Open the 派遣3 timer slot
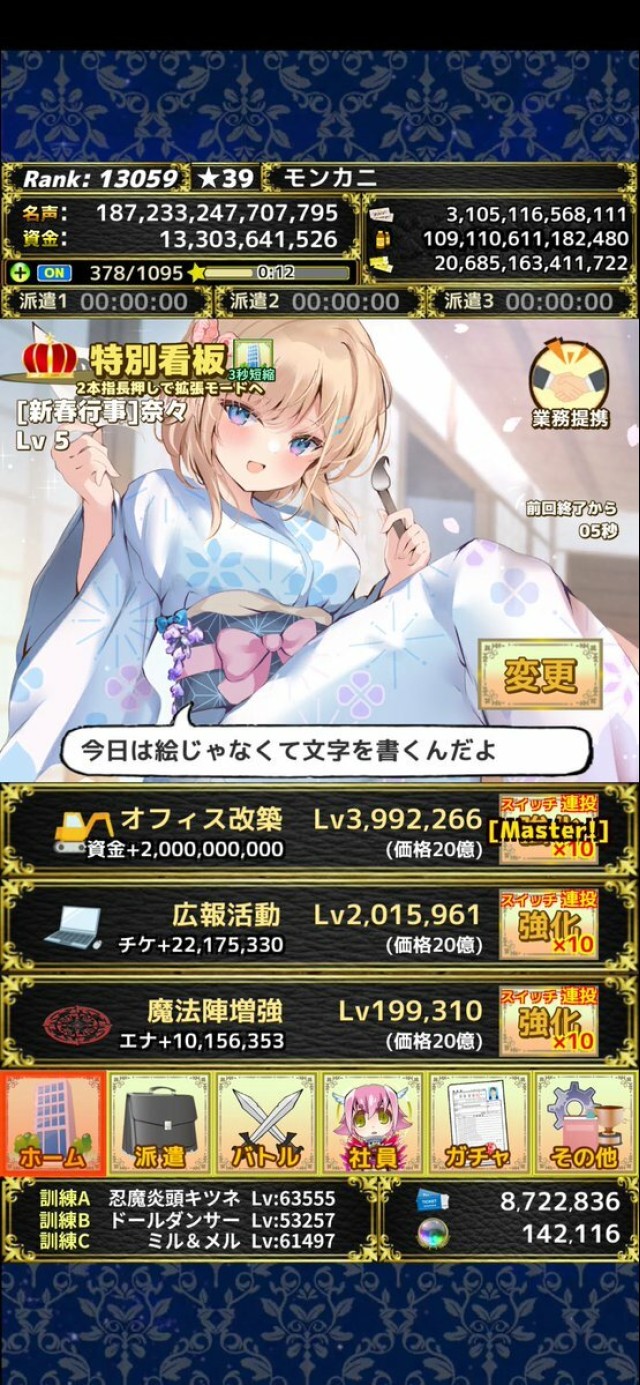This screenshot has width=640, height=1385. tap(531, 301)
